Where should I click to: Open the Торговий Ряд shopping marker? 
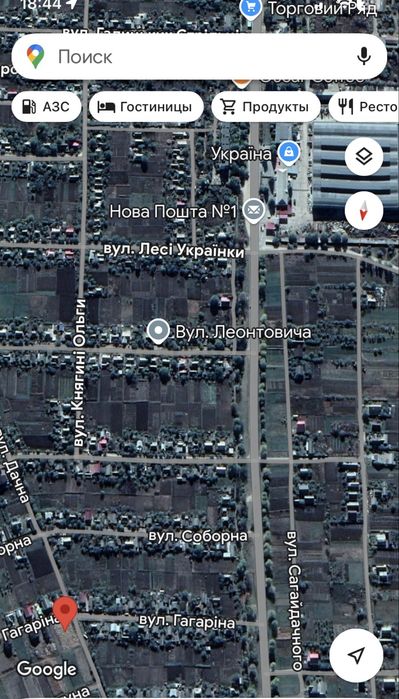click(251, 9)
